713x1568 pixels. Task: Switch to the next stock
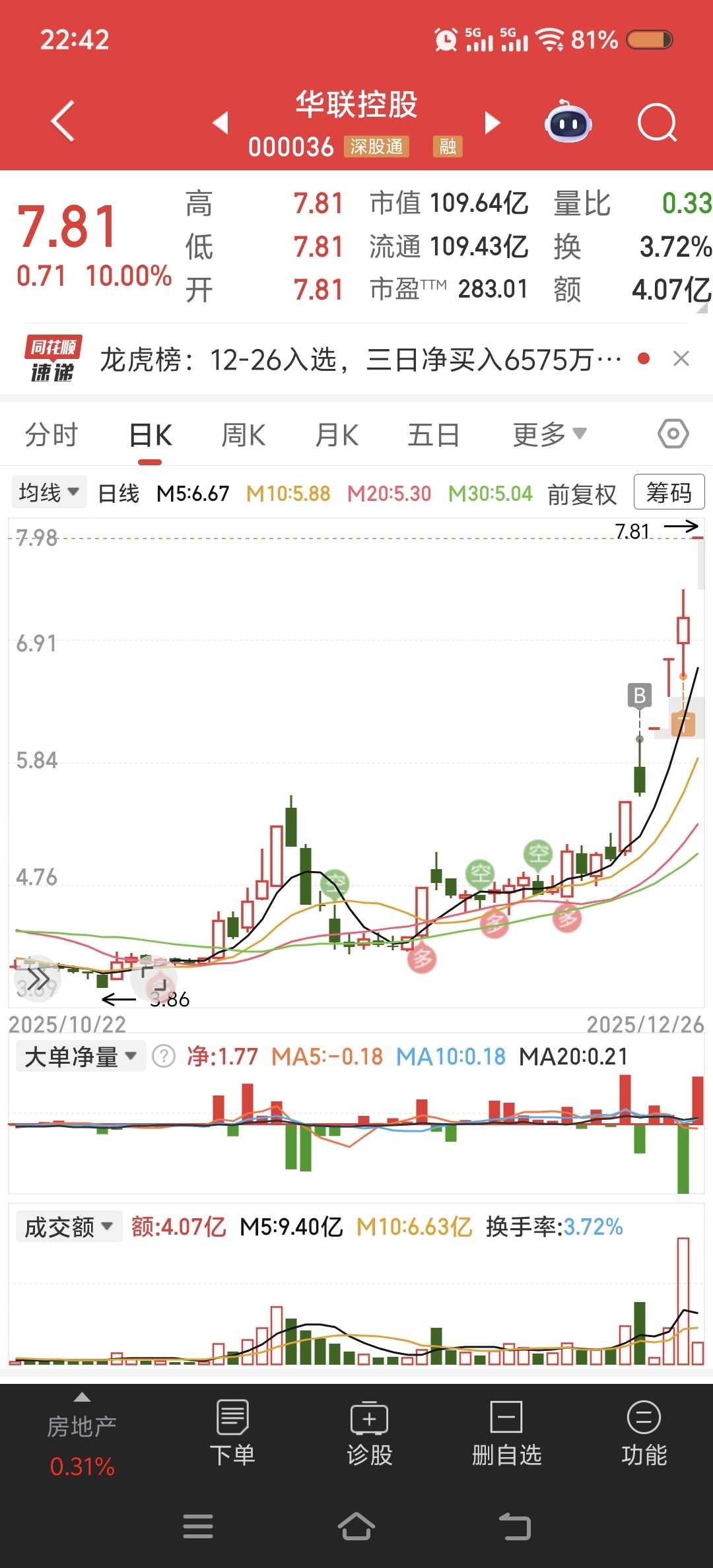[492, 123]
